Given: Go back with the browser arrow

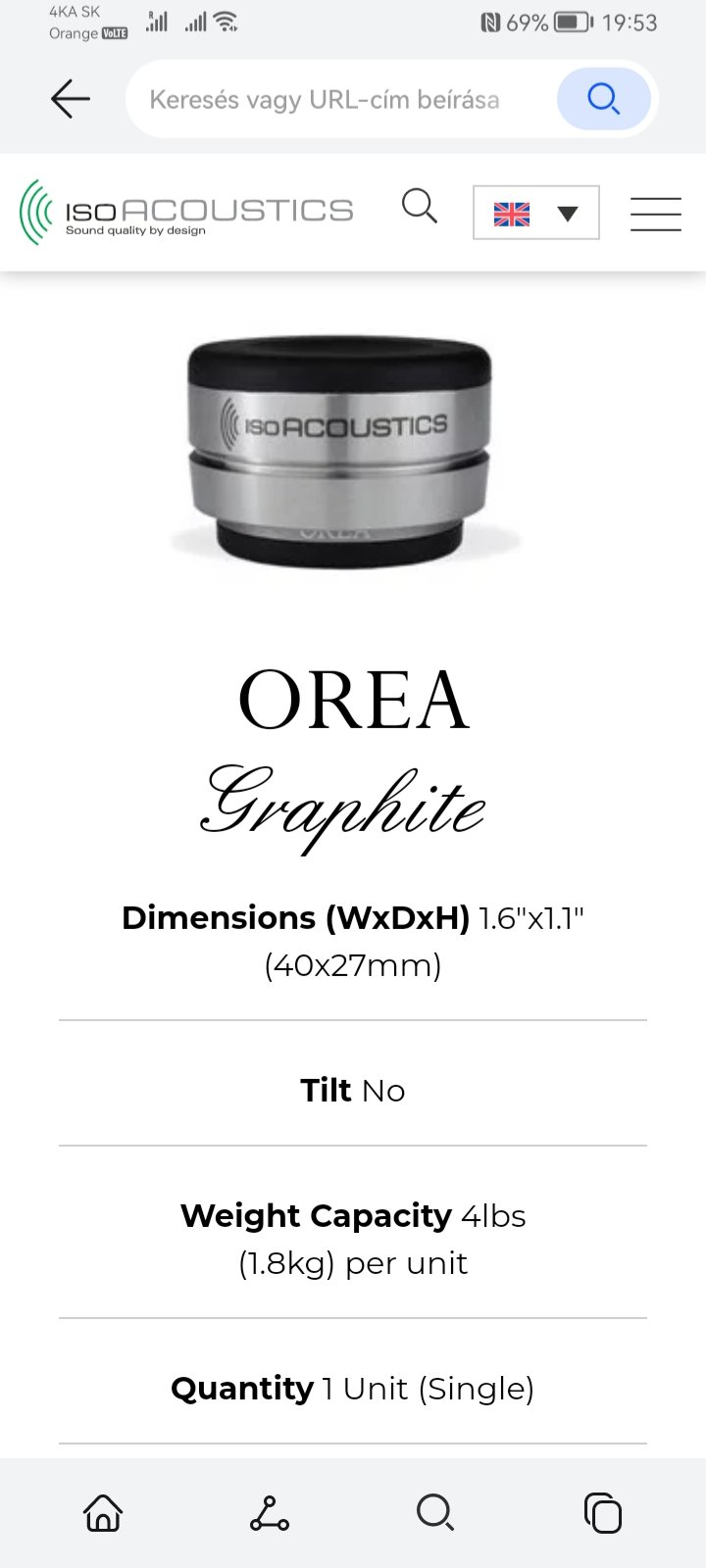Looking at the screenshot, I should pos(71,99).
